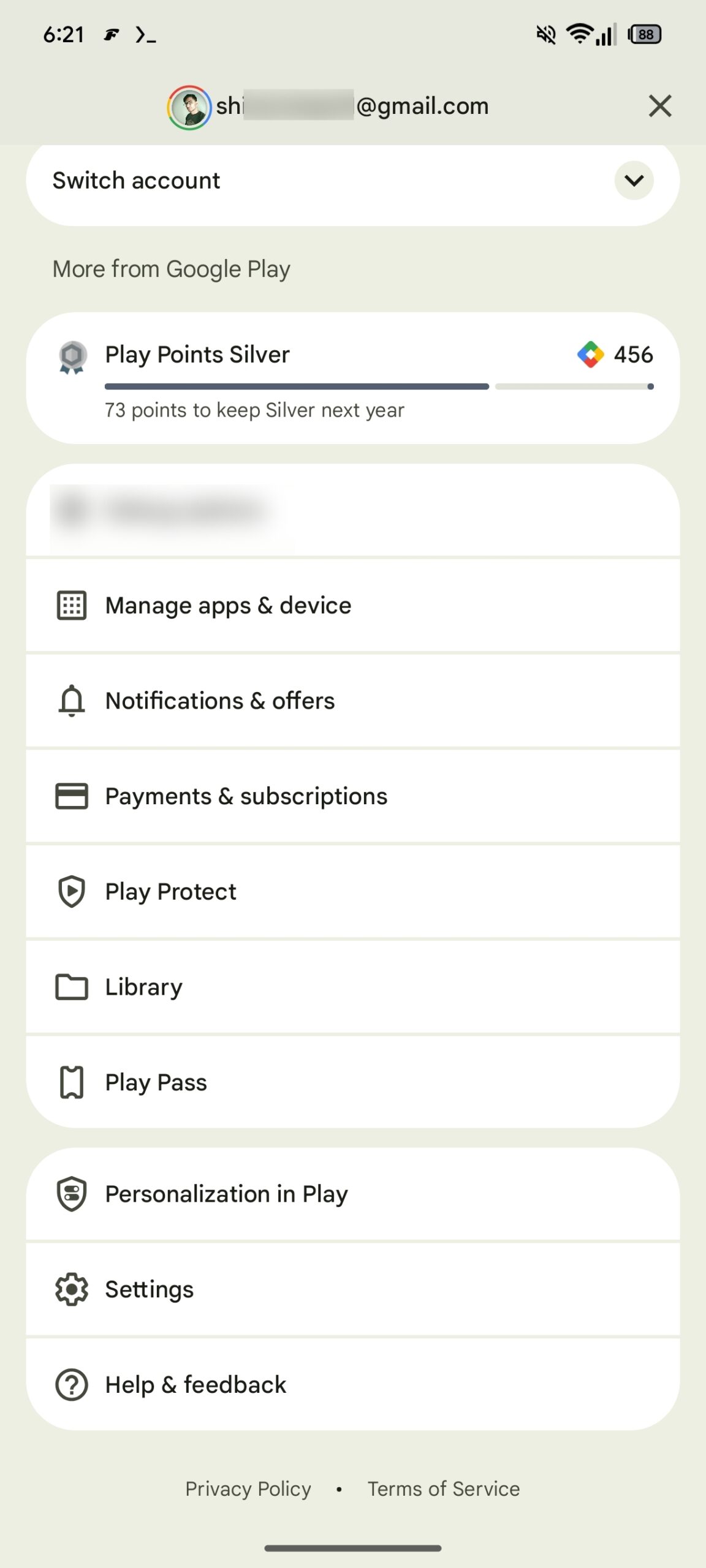Open Play Pass
The image size is (706, 1568).
[352, 1082]
